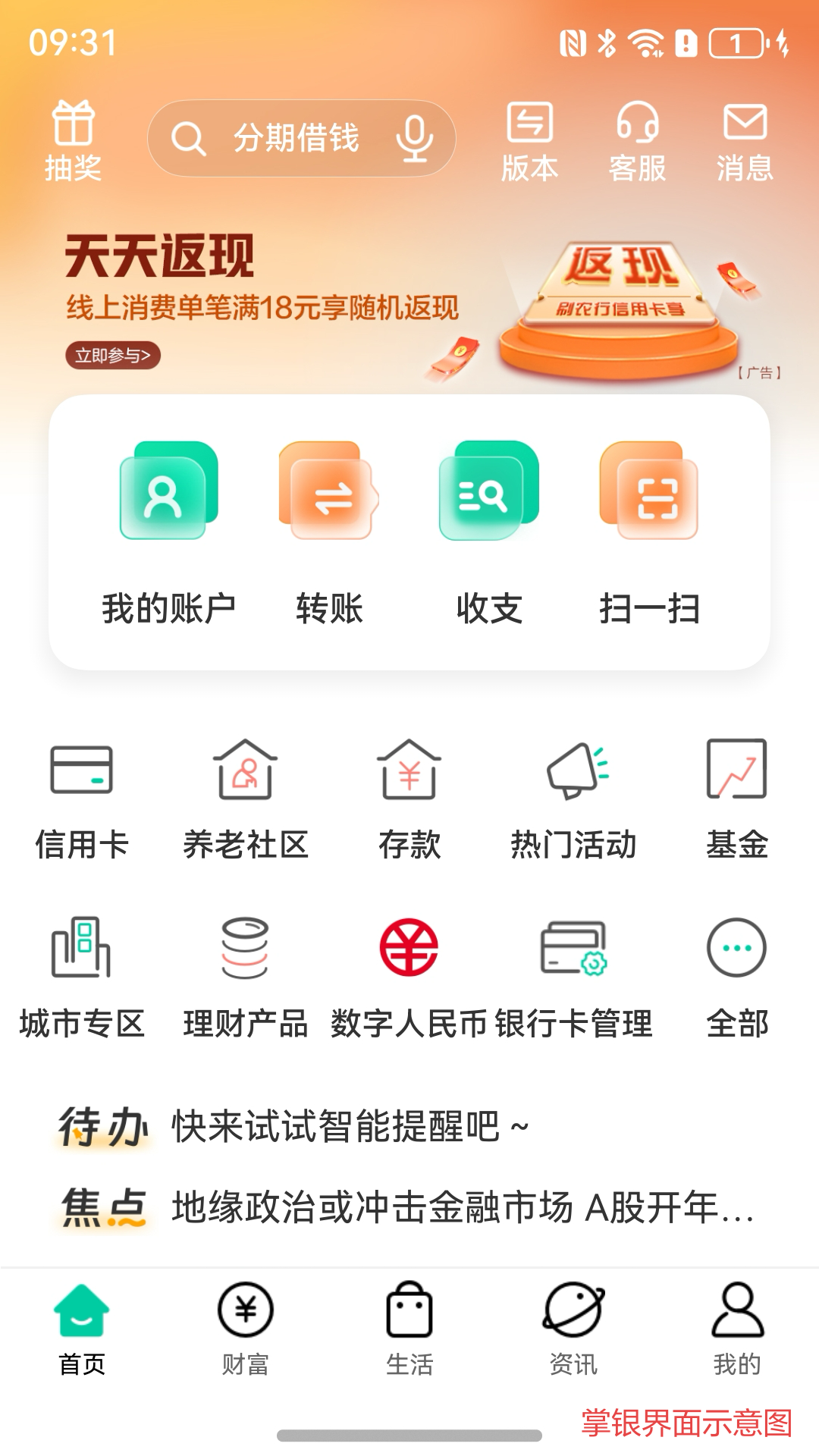
Task: Tap the 分期借钱 search field
Action: 296,139
